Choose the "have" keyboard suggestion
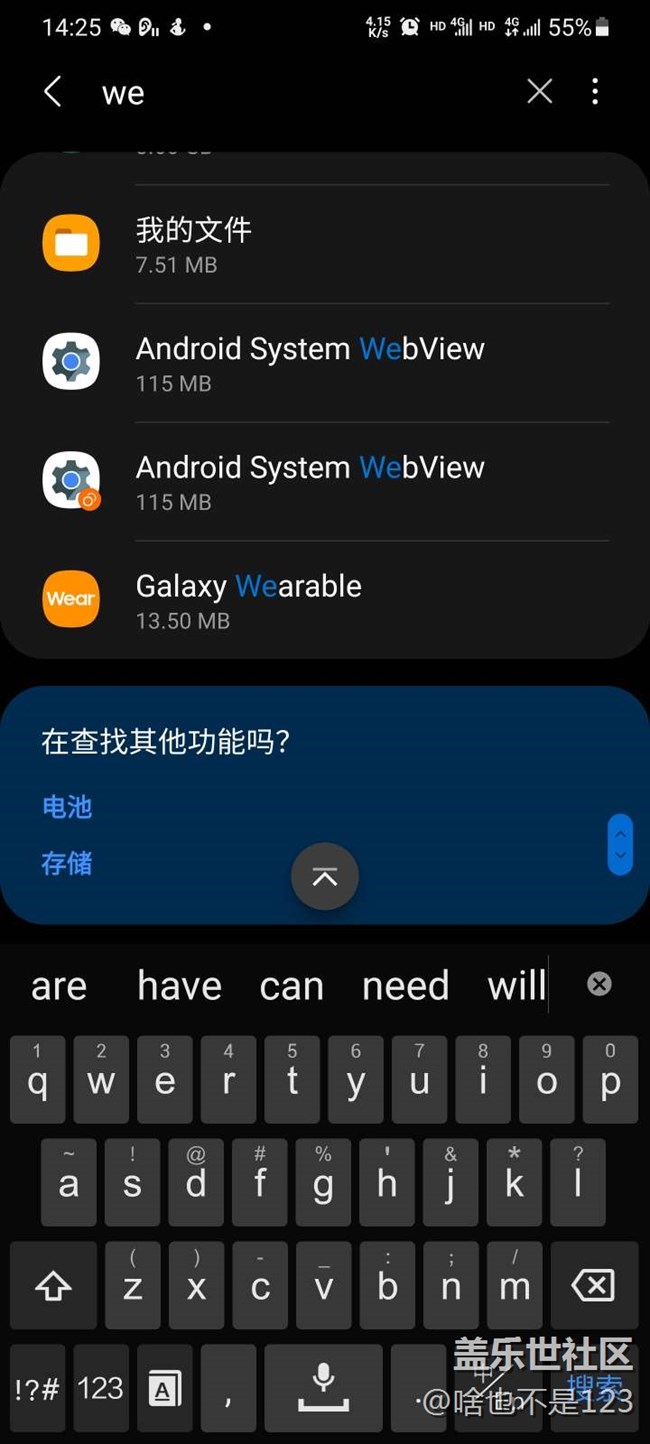This screenshot has width=650, height=1444. point(179,986)
